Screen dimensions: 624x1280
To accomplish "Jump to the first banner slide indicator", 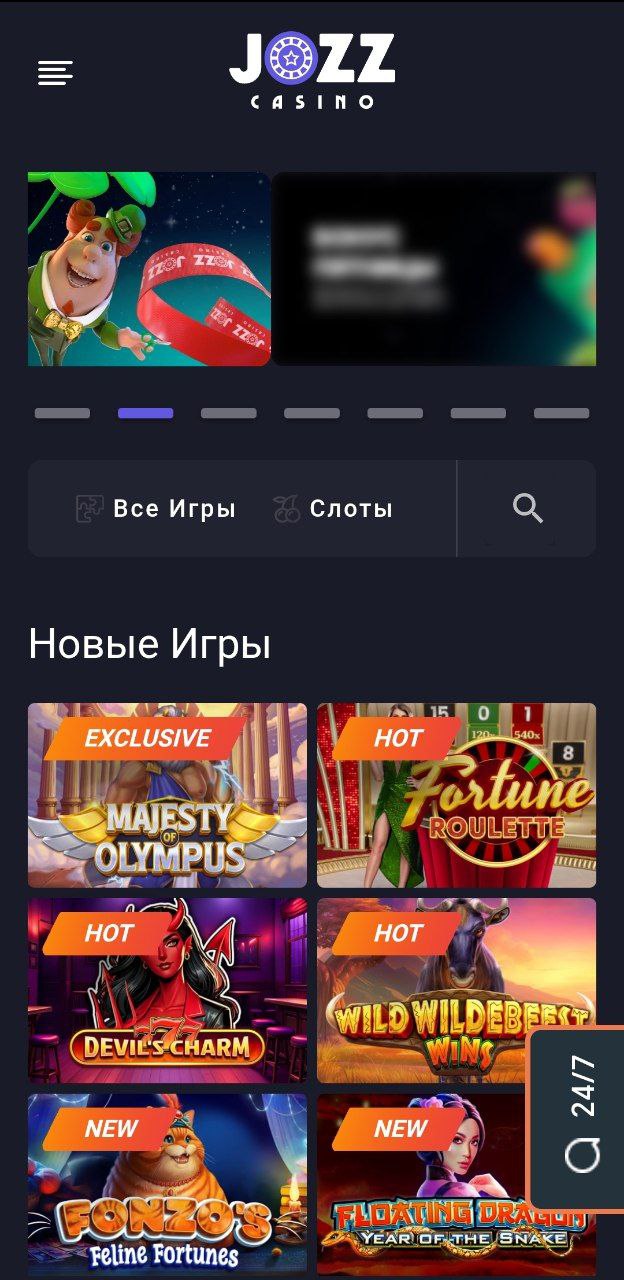I will coord(62,413).
